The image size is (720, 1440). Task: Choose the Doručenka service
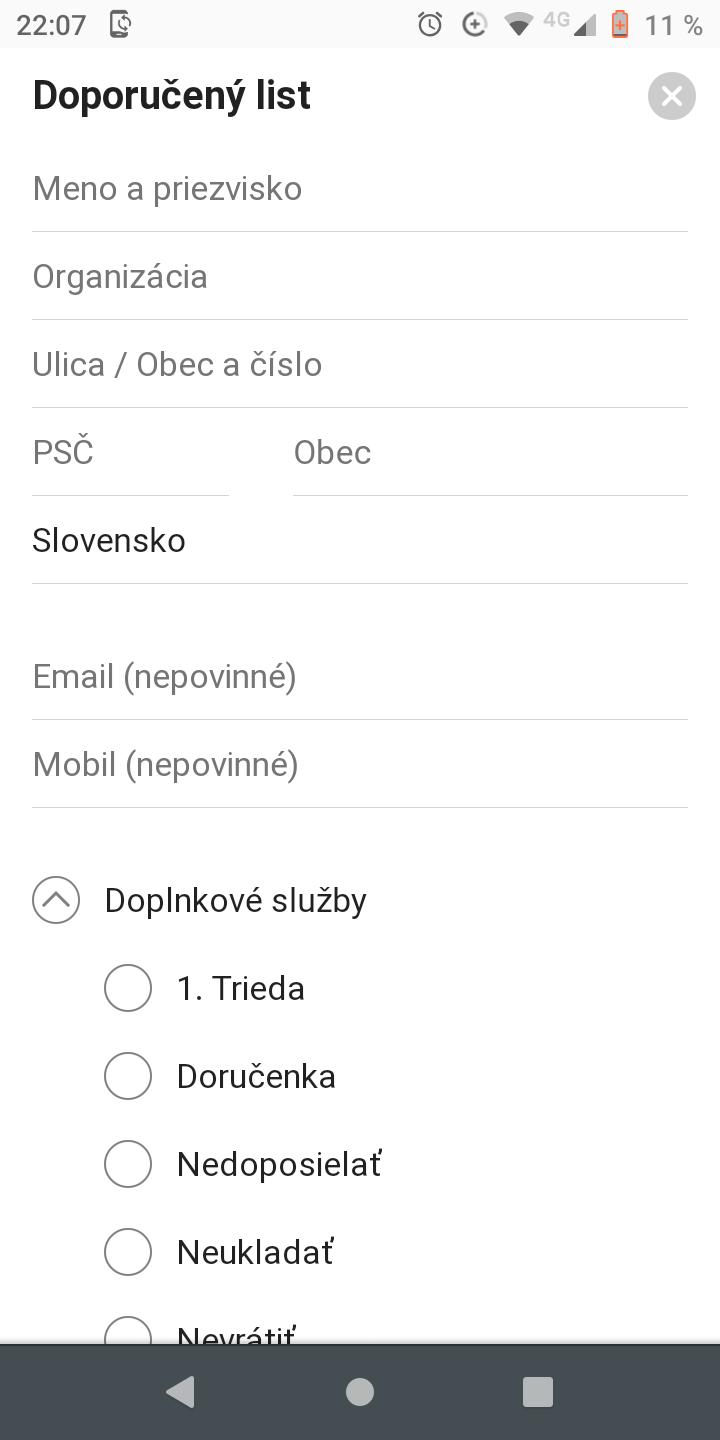[128, 1076]
